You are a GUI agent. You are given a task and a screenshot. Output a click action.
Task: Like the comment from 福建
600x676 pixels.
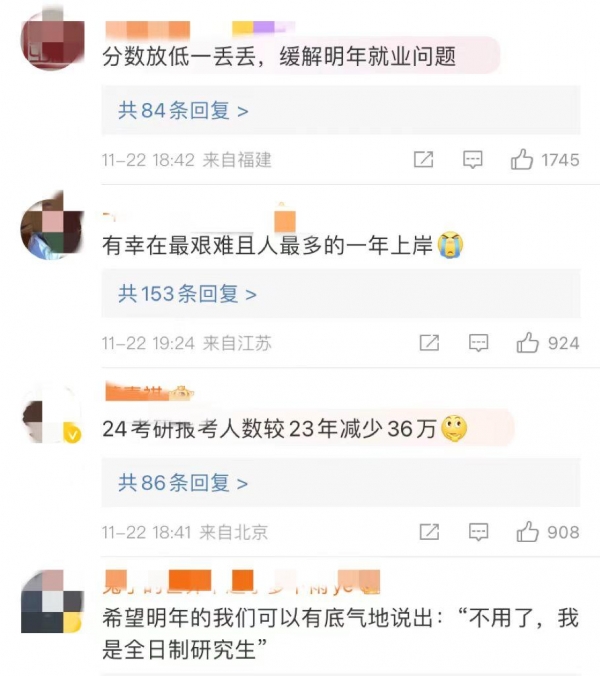click(x=522, y=160)
